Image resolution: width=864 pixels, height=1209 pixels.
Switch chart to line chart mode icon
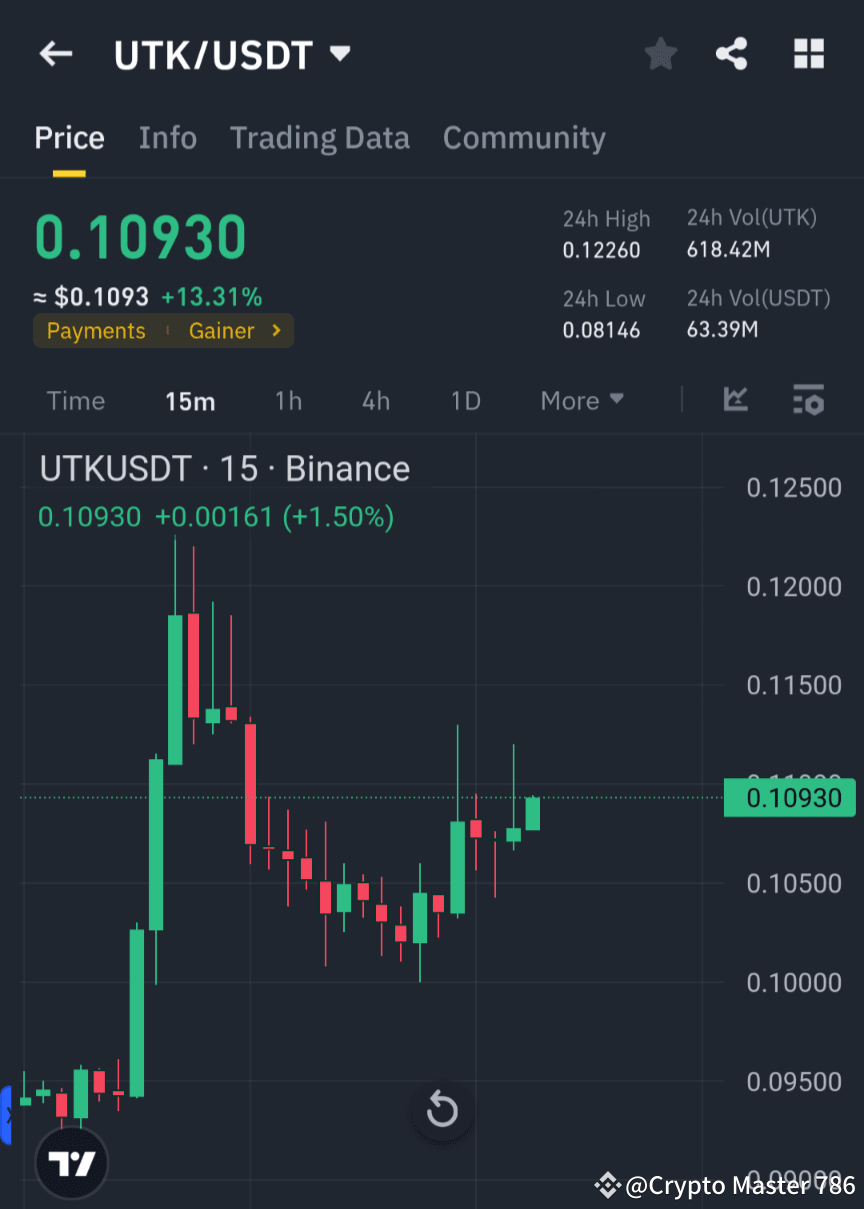736,400
